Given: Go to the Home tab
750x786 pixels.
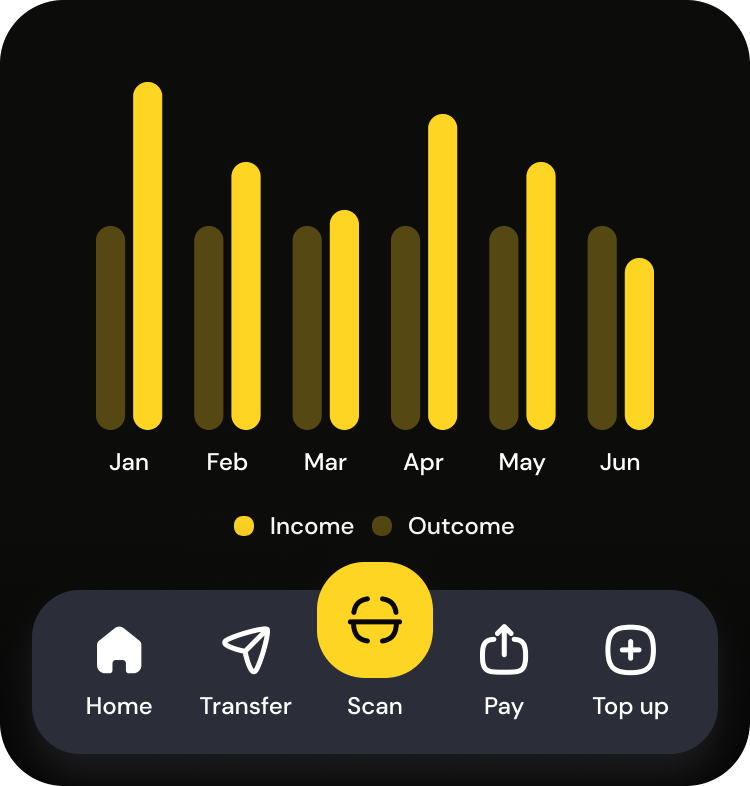Looking at the screenshot, I should (119, 670).
